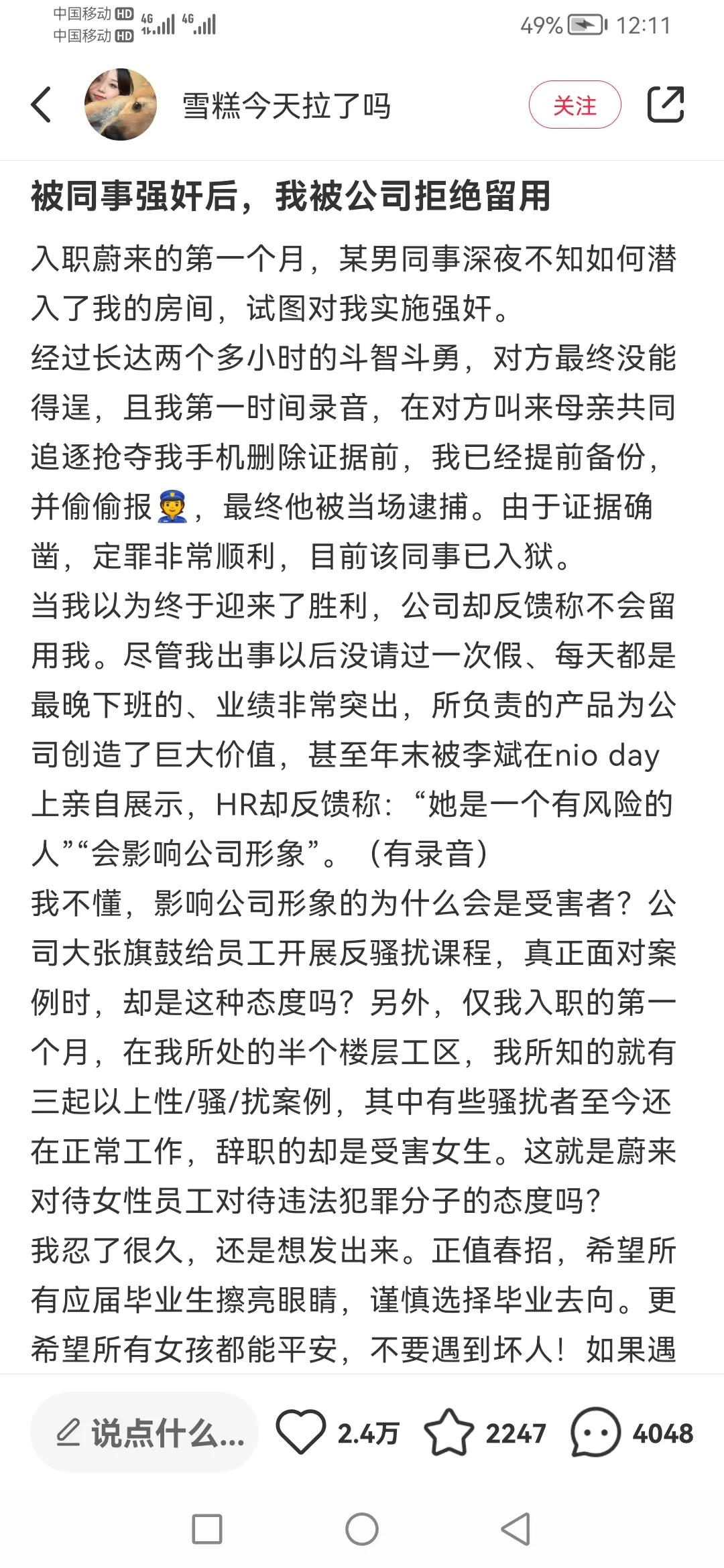The width and height of the screenshot is (724, 1568).
Task: Tap the system home button
Action: [x=362, y=1529]
